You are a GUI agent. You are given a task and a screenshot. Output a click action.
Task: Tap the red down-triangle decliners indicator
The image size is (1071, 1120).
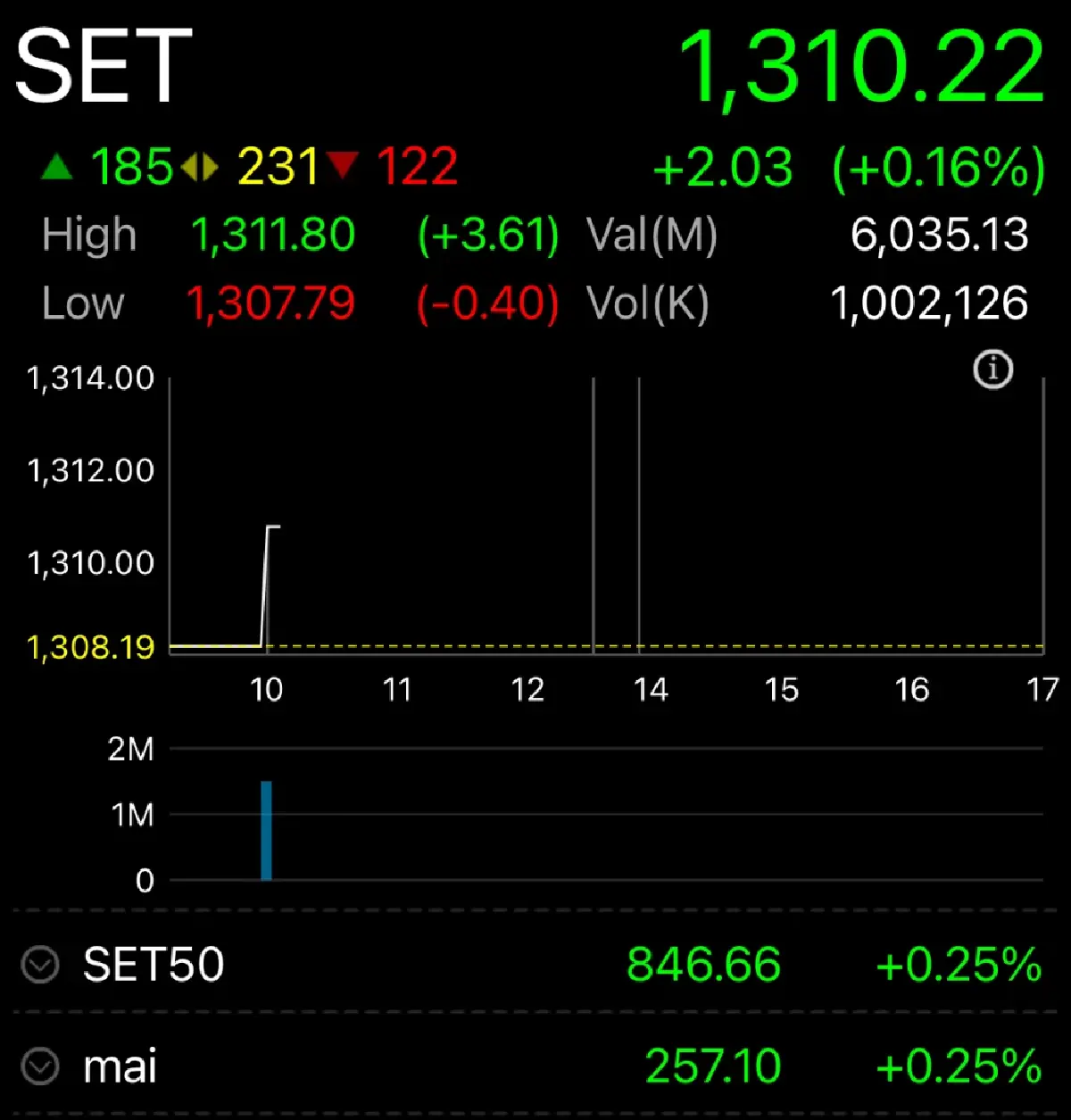click(344, 167)
